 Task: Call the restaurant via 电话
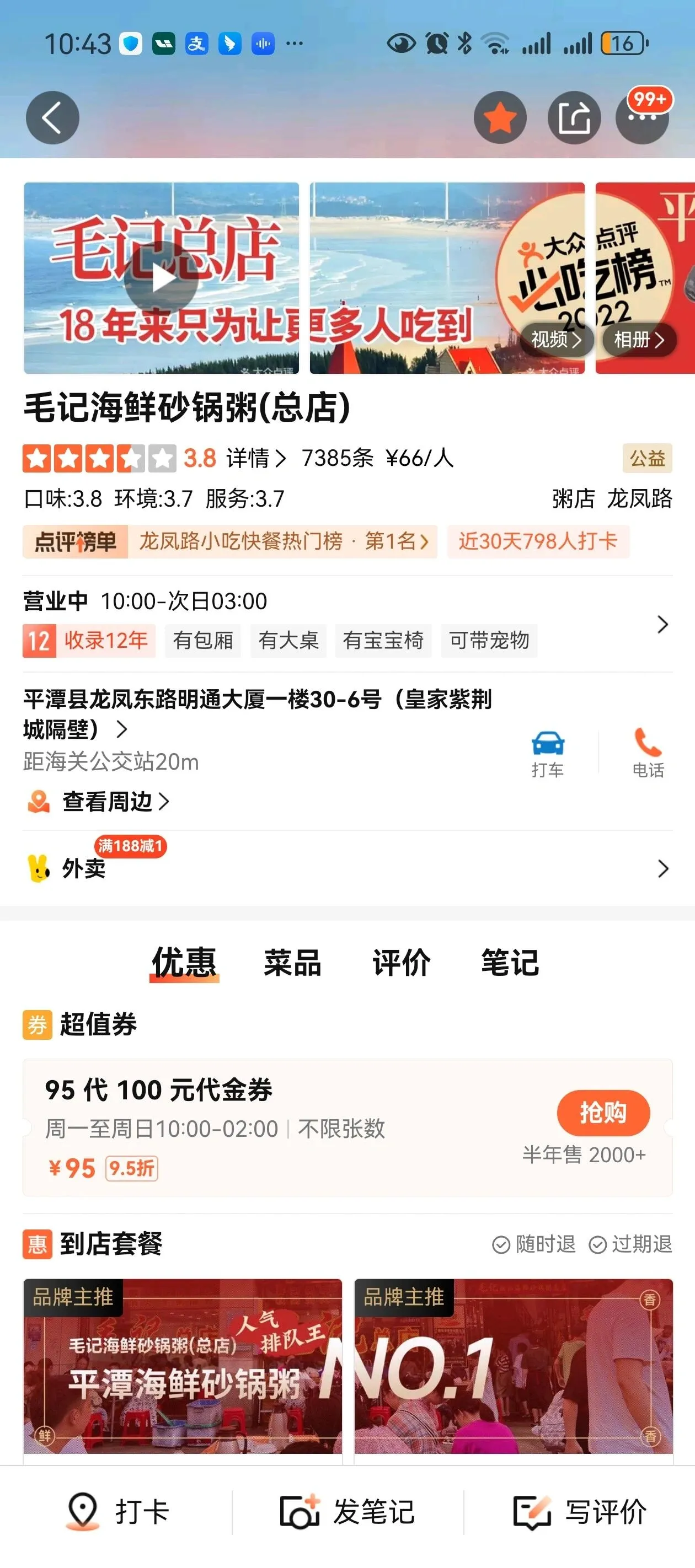[x=648, y=753]
